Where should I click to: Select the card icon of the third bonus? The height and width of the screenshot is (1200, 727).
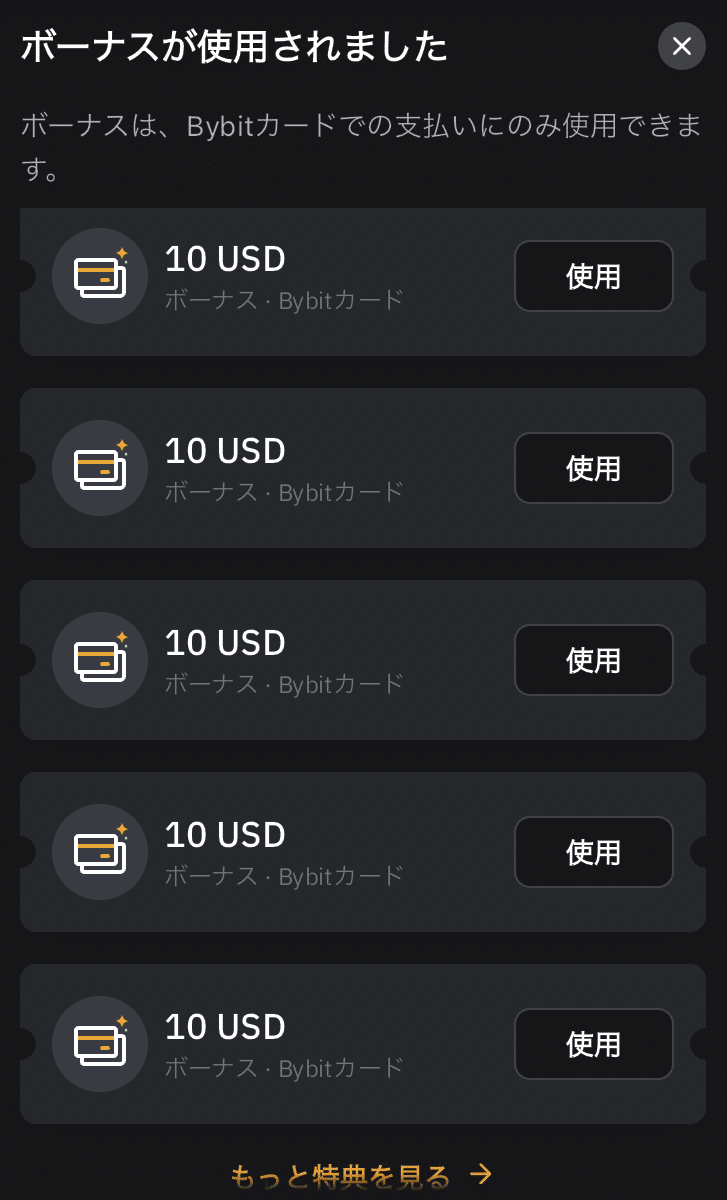100,660
